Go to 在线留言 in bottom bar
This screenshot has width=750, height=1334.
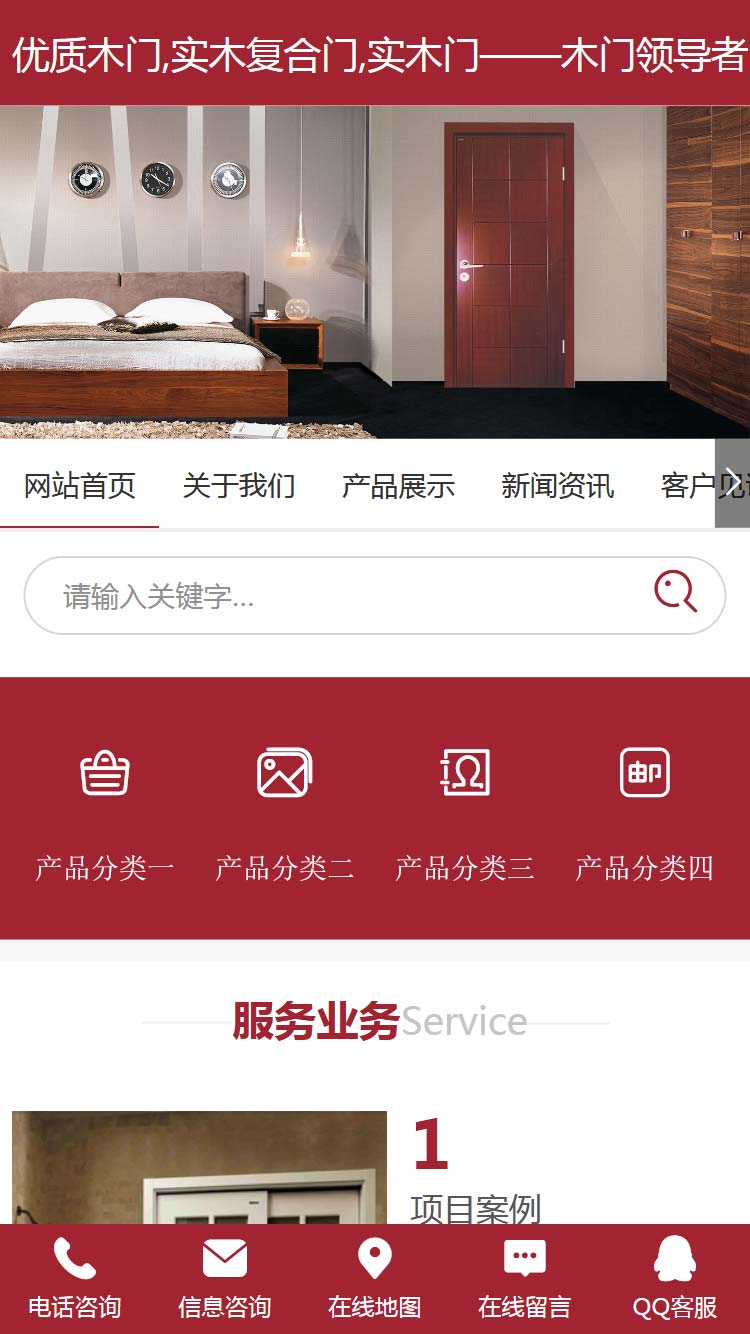click(525, 1279)
